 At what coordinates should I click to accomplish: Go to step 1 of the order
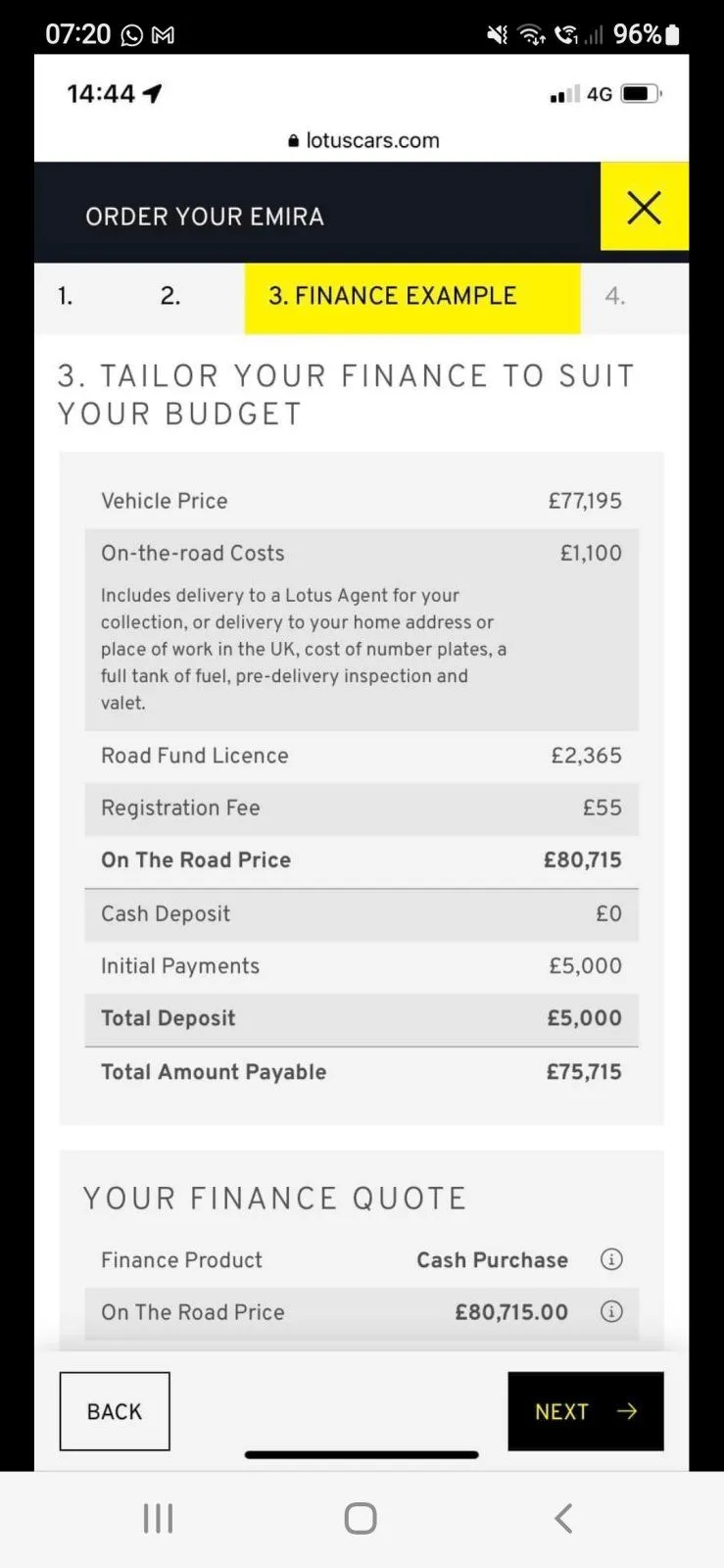pyautogui.click(x=66, y=296)
